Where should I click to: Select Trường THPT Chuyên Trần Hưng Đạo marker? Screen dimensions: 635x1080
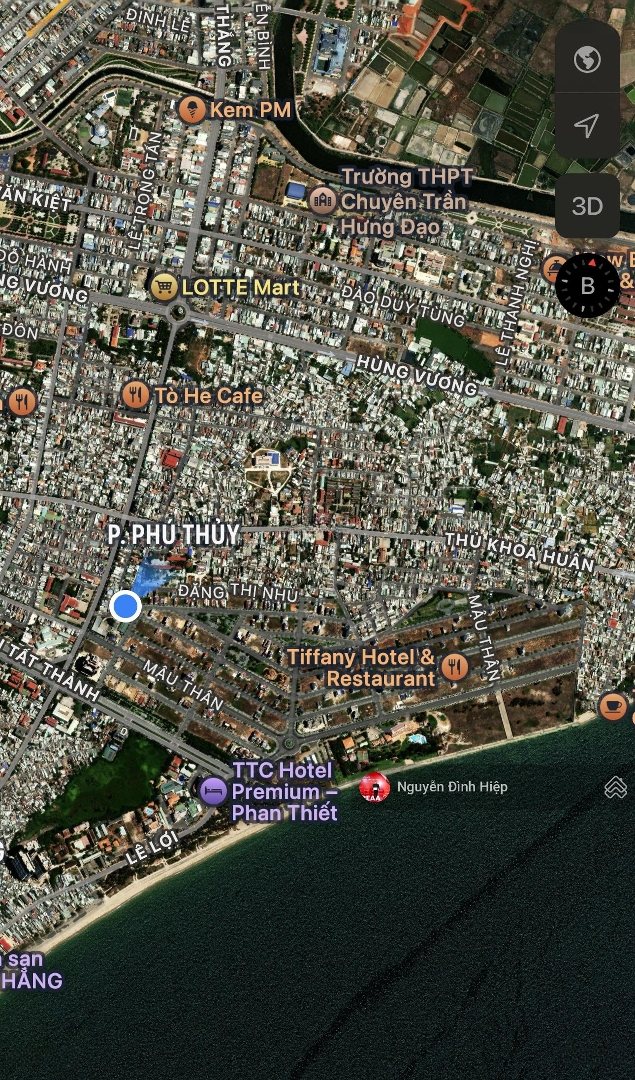click(x=322, y=199)
